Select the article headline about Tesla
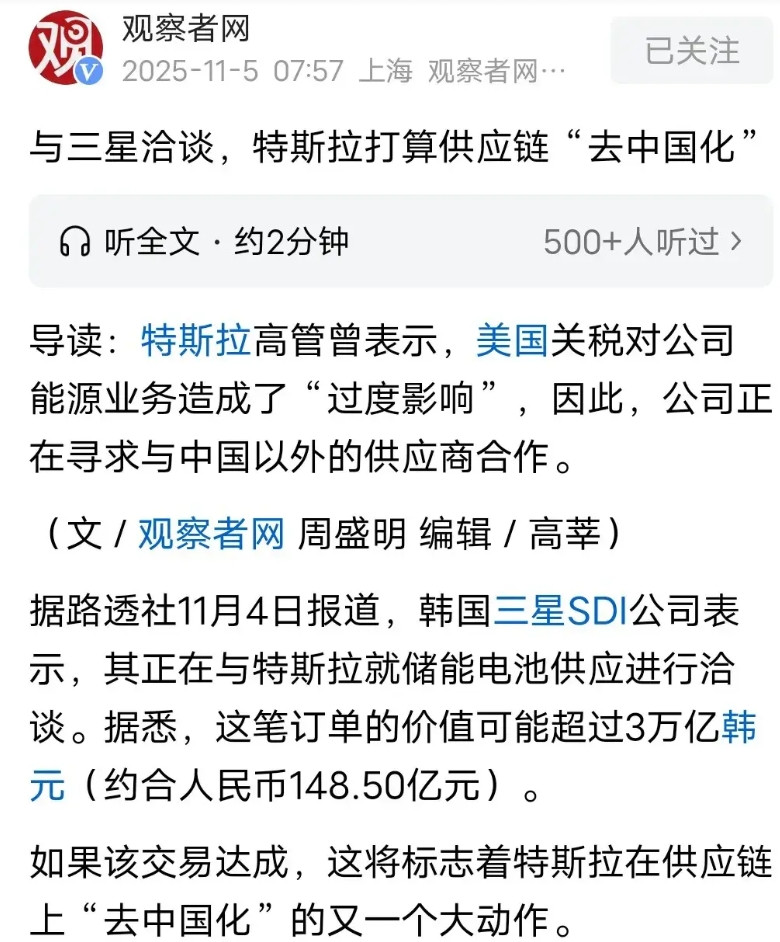This screenshot has width=780, height=942. pos(390,148)
